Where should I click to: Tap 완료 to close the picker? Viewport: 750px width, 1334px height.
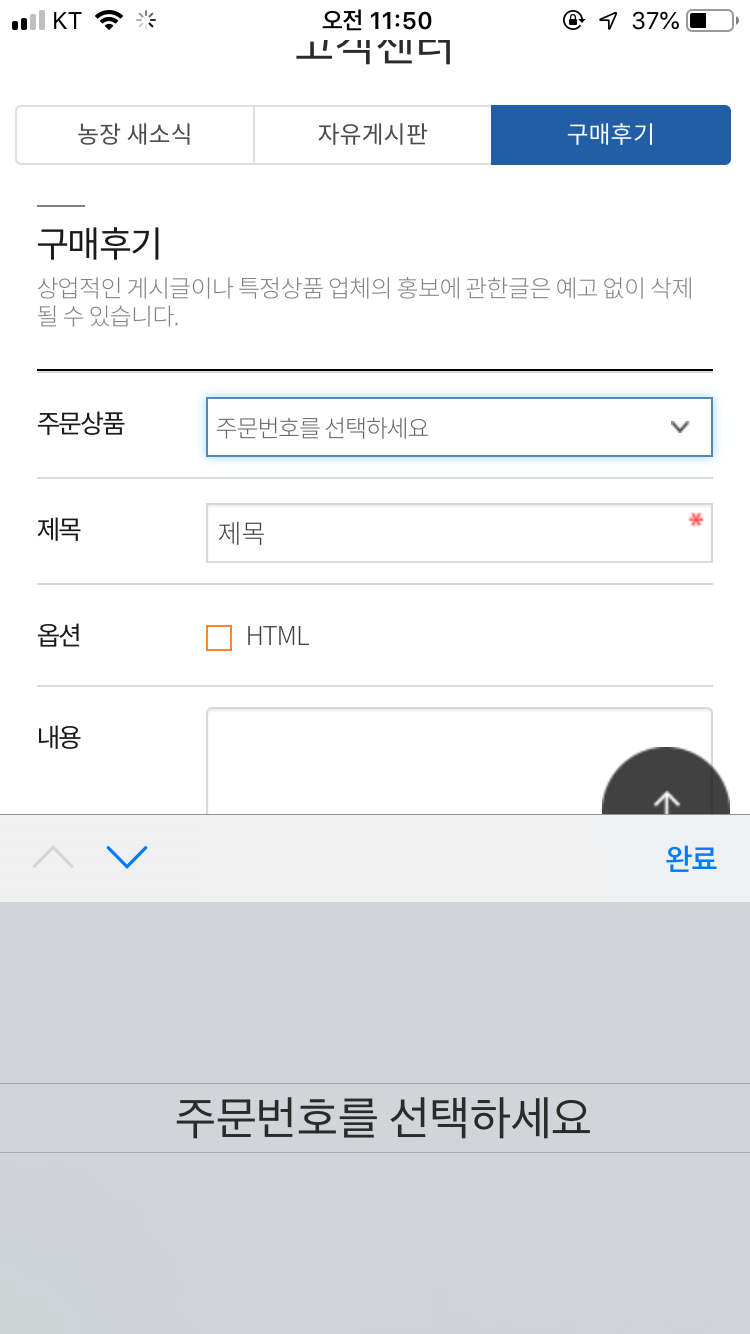coord(691,858)
